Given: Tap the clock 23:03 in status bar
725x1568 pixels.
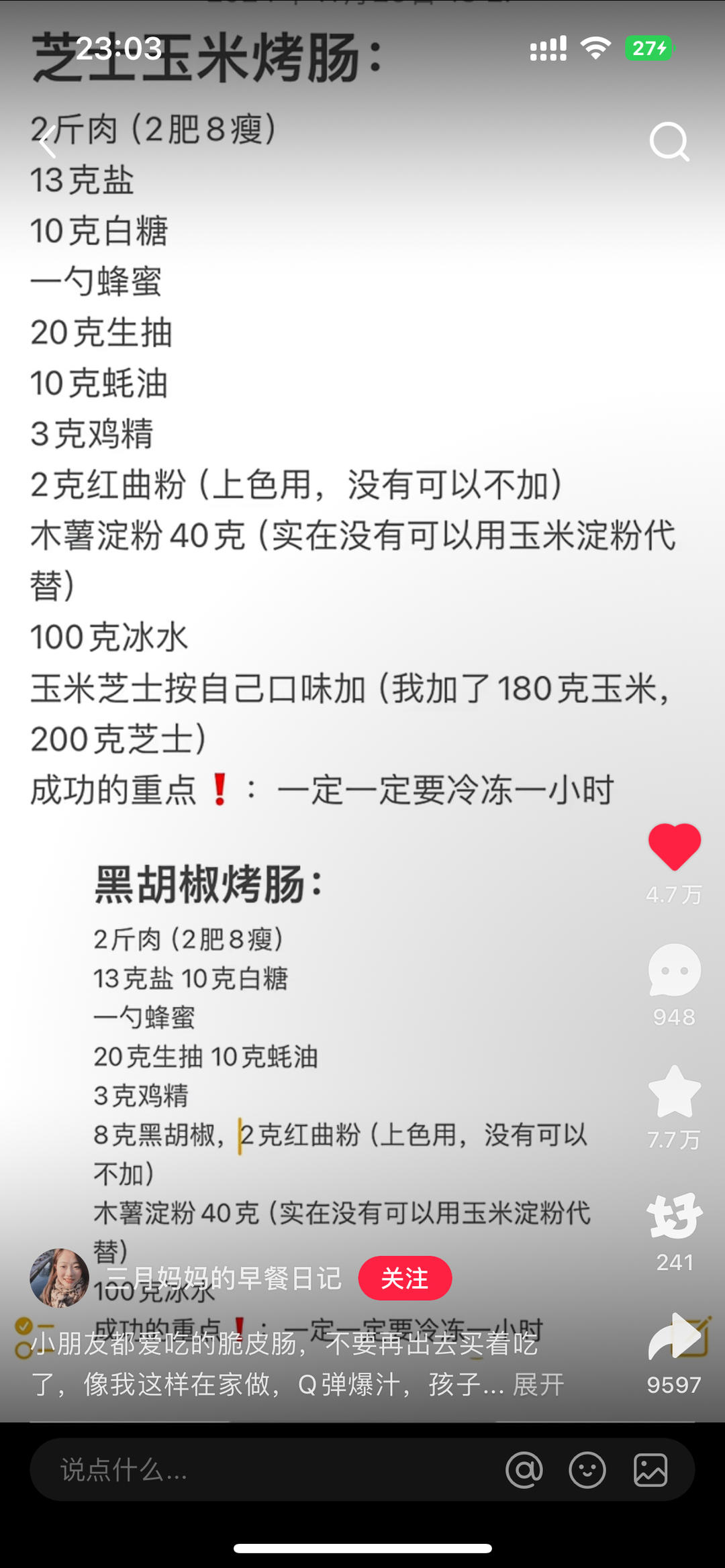Looking at the screenshot, I should (x=119, y=48).
